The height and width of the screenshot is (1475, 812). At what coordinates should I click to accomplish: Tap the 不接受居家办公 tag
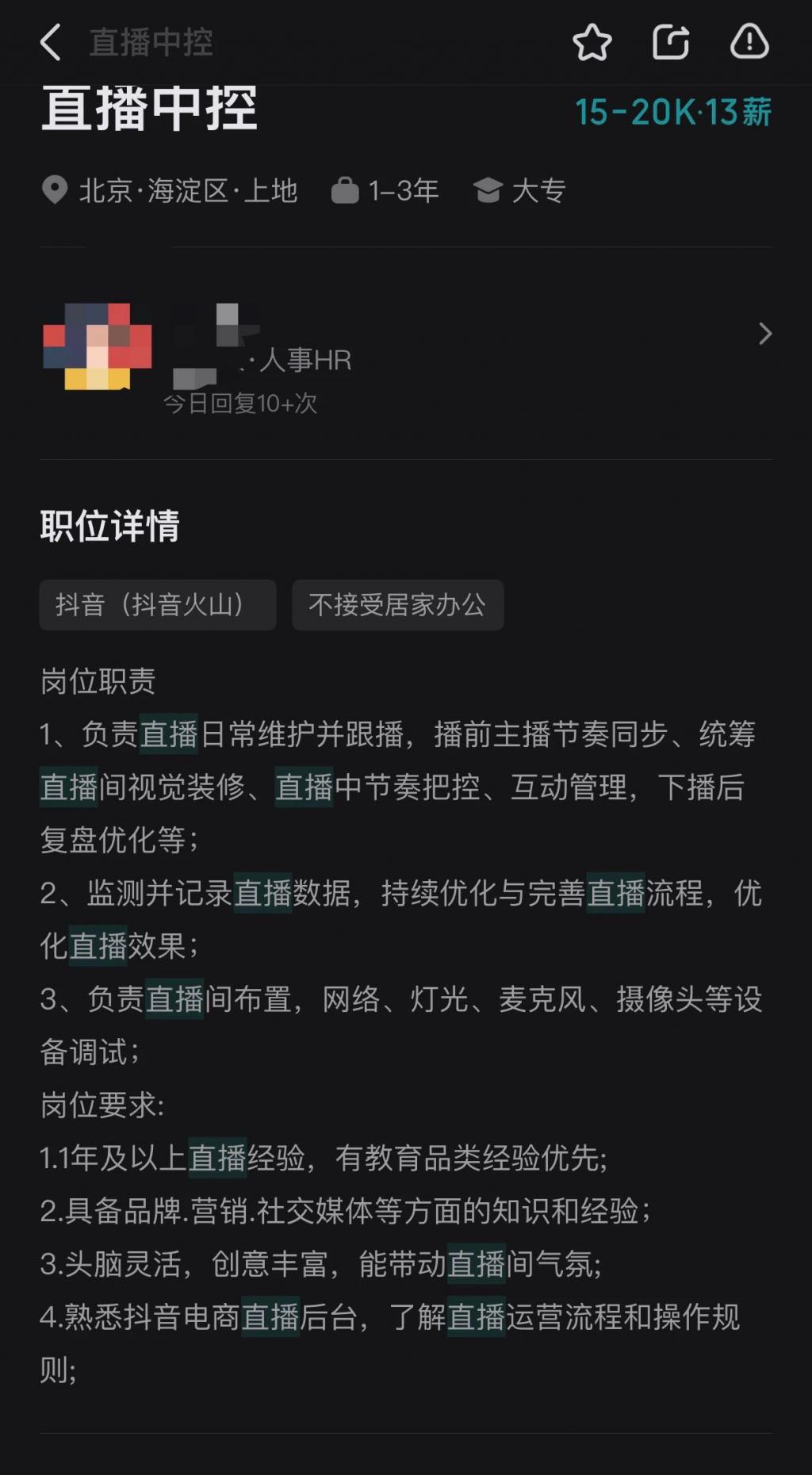[397, 605]
